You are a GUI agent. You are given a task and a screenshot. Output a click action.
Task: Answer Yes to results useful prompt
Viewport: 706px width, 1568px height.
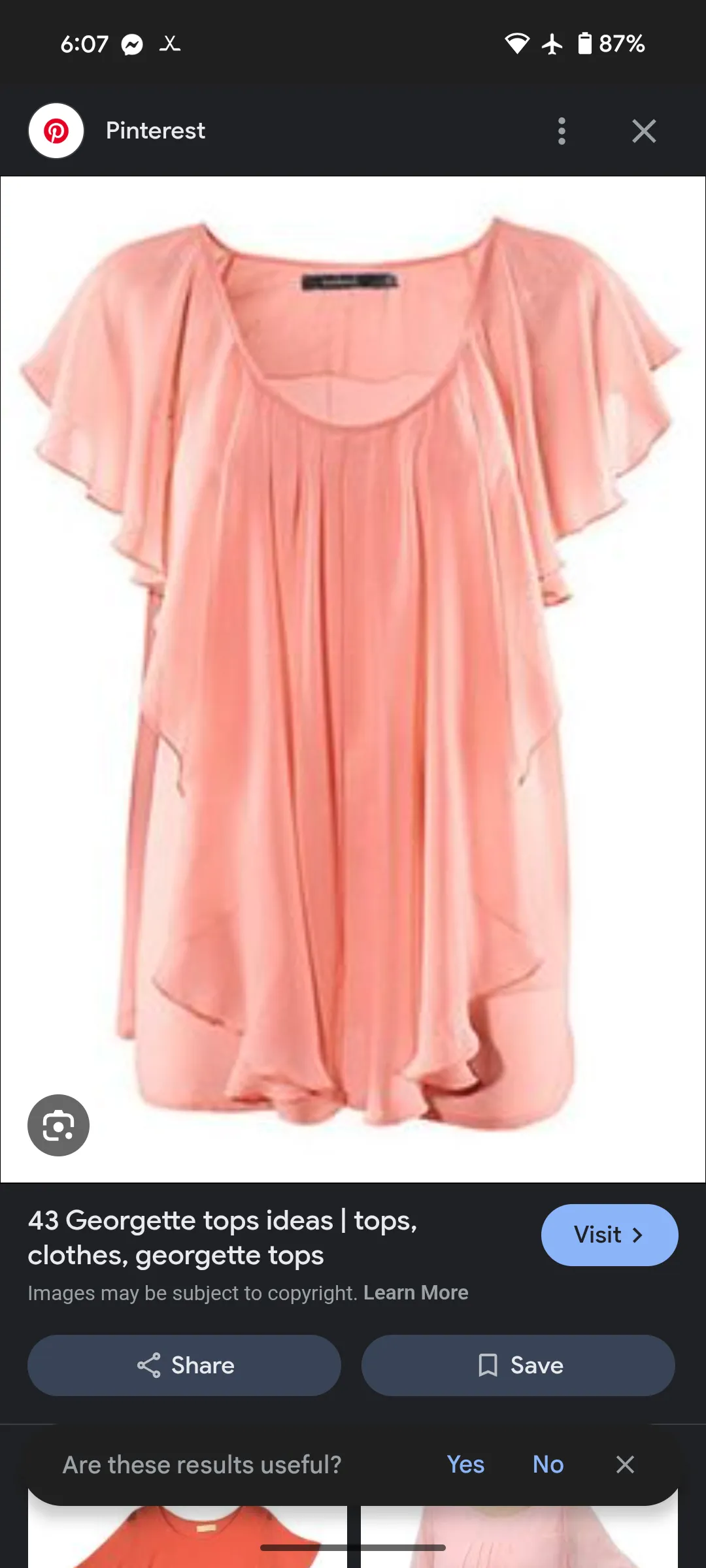coord(465,1465)
